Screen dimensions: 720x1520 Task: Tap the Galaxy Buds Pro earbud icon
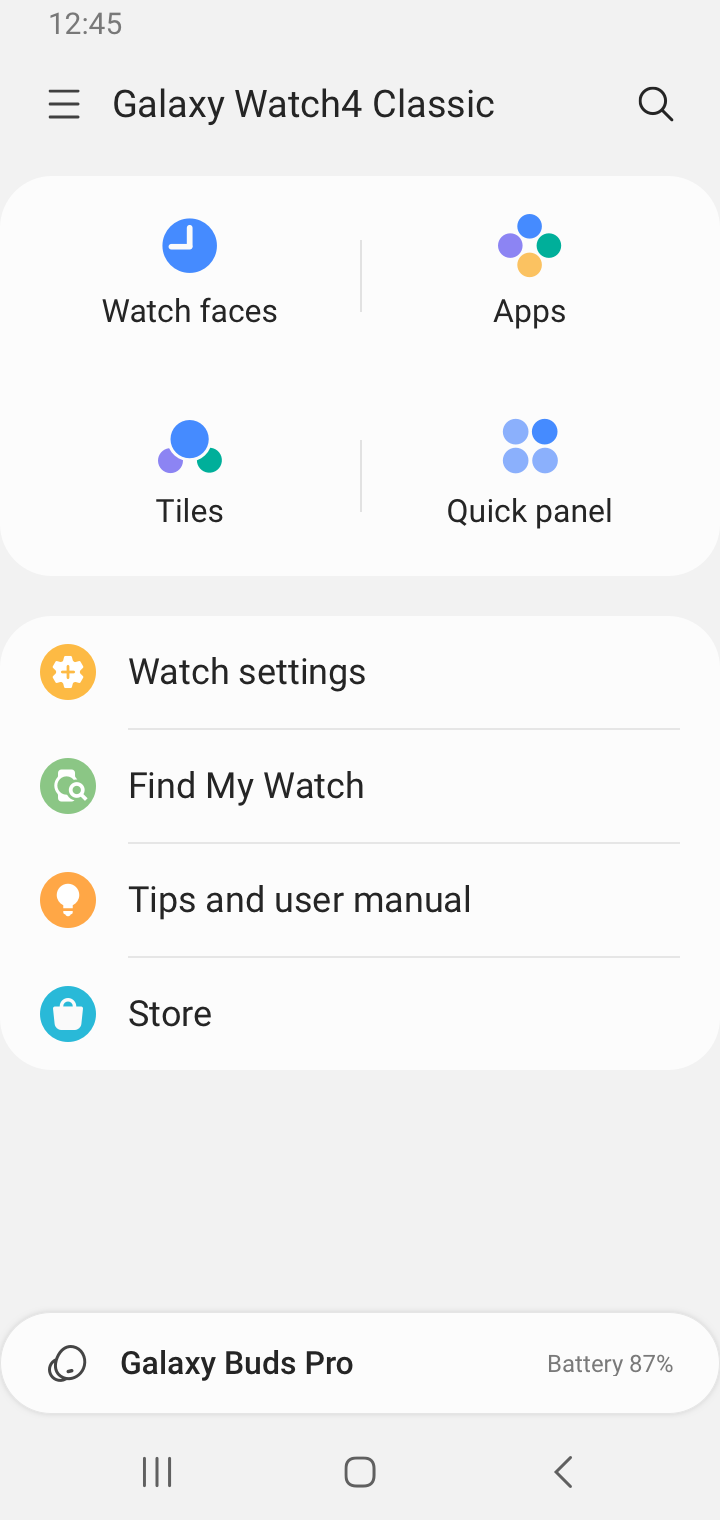click(x=68, y=1362)
